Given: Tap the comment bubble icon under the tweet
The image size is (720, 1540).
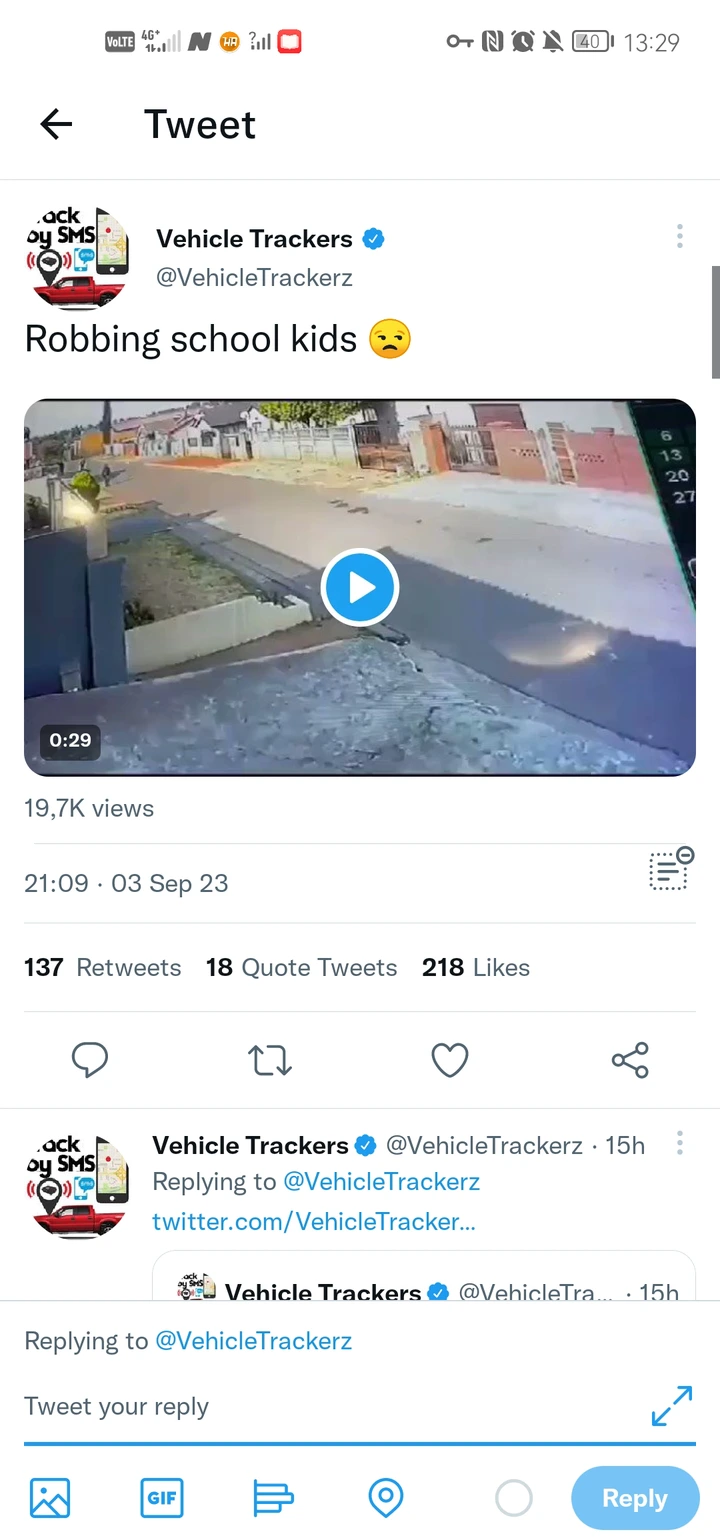Looking at the screenshot, I should pos(90,1060).
